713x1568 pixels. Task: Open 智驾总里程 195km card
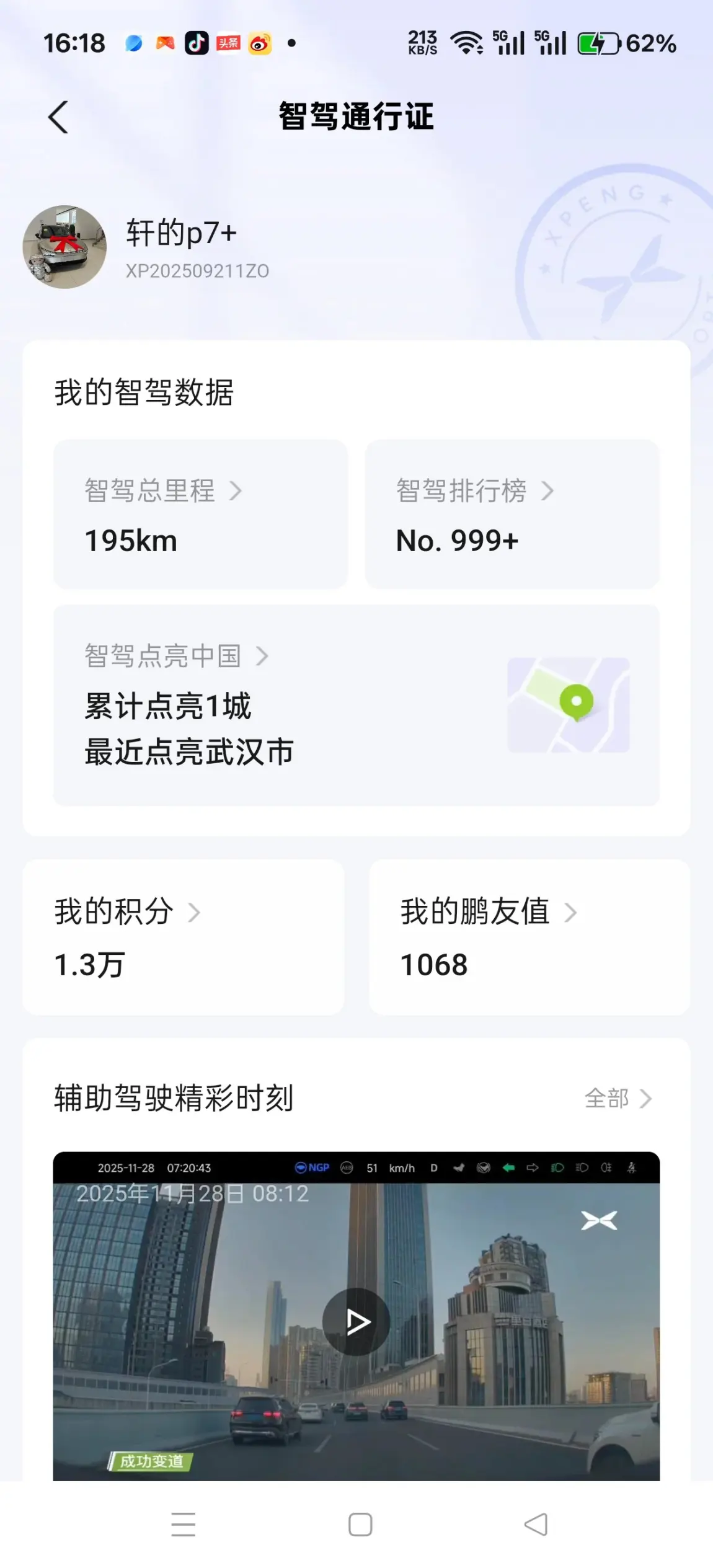(x=200, y=514)
